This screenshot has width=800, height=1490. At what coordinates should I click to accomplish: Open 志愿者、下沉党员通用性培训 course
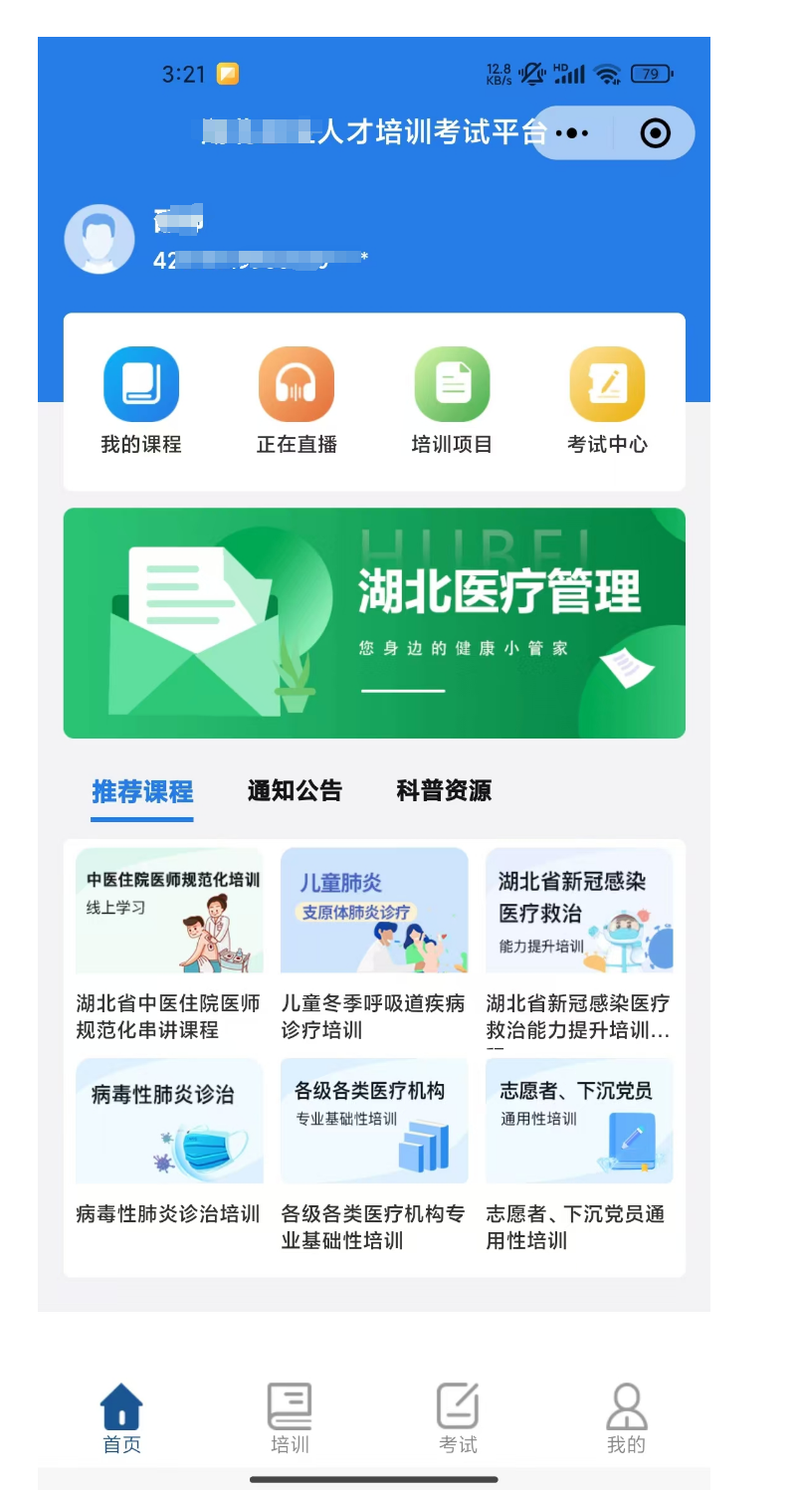(579, 1155)
